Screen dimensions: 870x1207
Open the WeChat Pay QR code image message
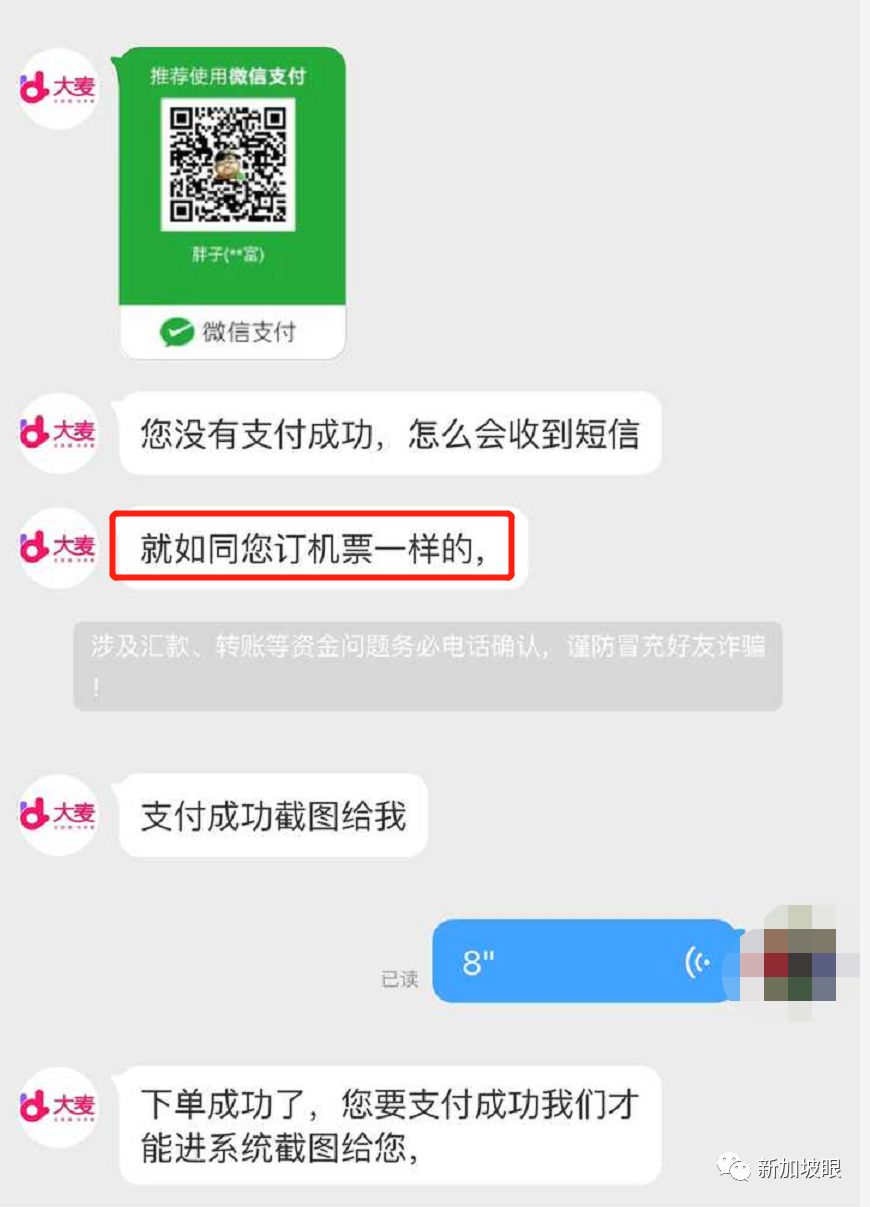(232, 200)
